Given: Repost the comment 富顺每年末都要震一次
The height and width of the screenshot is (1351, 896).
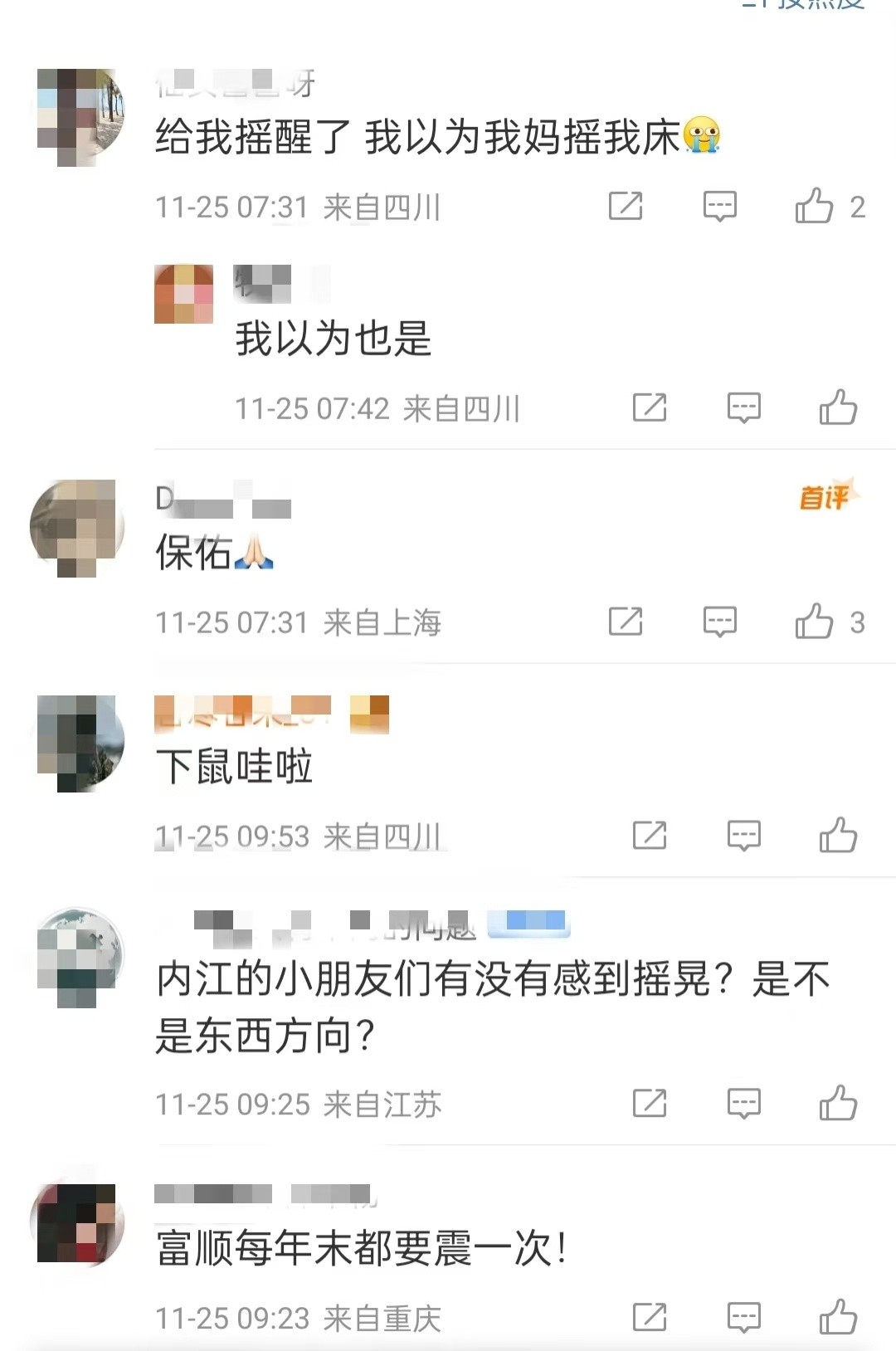Looking at the screenshot, I should (x=650, y=1317).
